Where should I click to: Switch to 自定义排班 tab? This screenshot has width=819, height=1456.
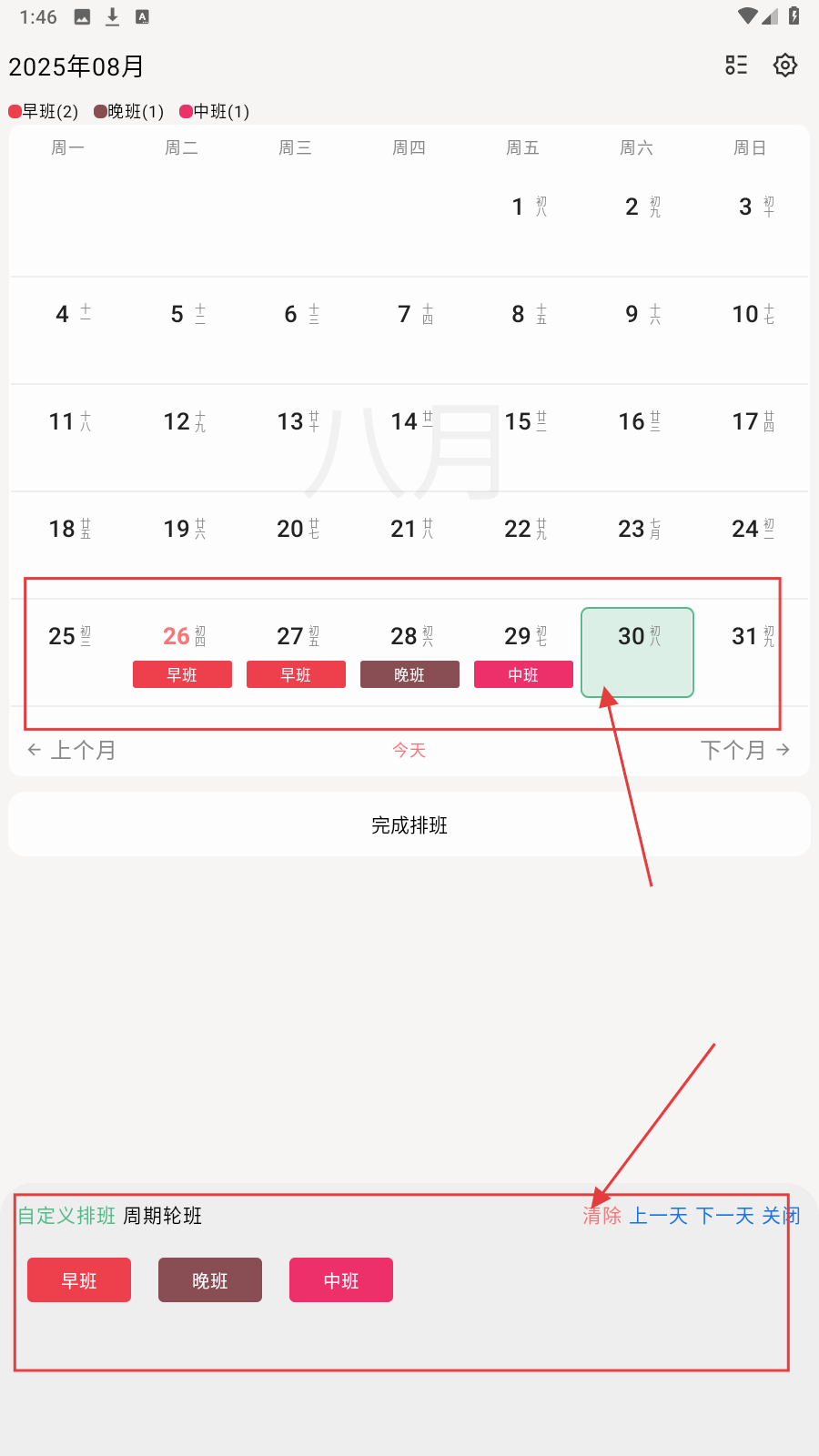pyautogui.click(x=66, y=1216)
